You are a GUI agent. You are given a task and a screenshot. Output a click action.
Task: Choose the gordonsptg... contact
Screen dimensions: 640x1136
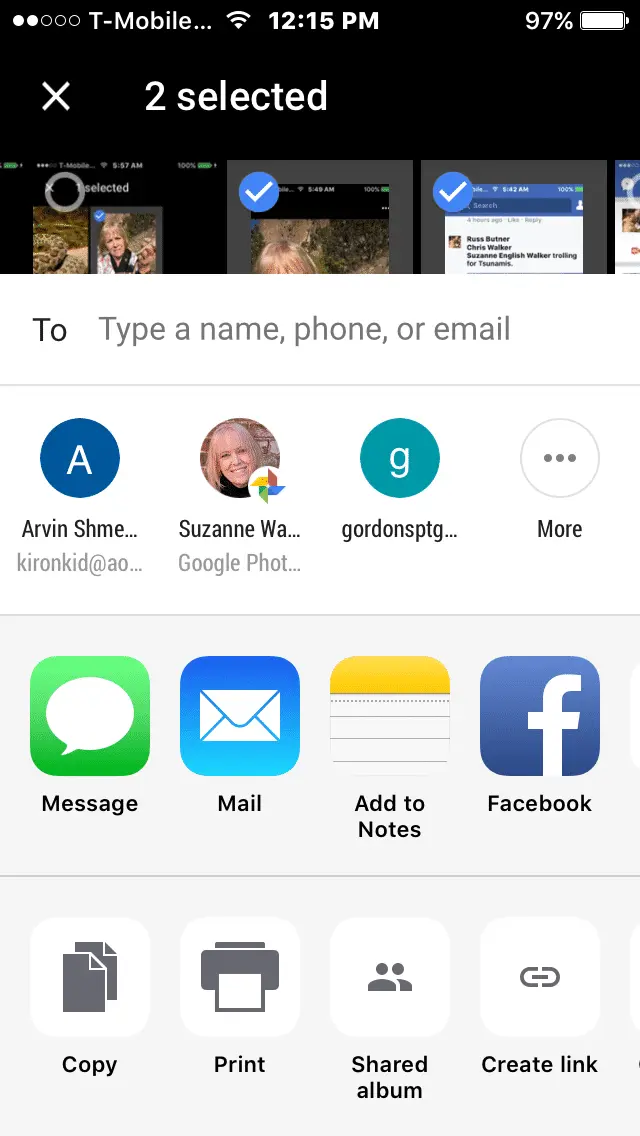(400, 459)
